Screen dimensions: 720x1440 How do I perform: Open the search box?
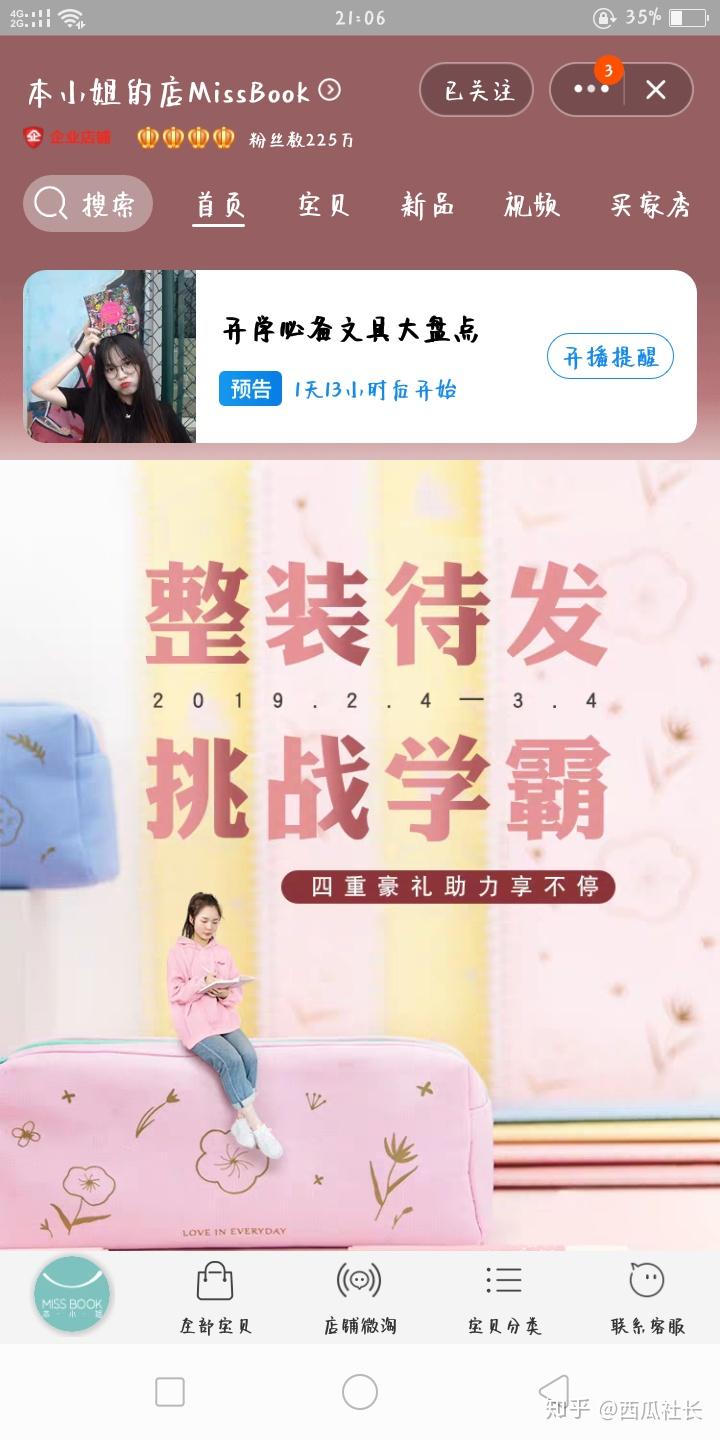pos(88,204)
